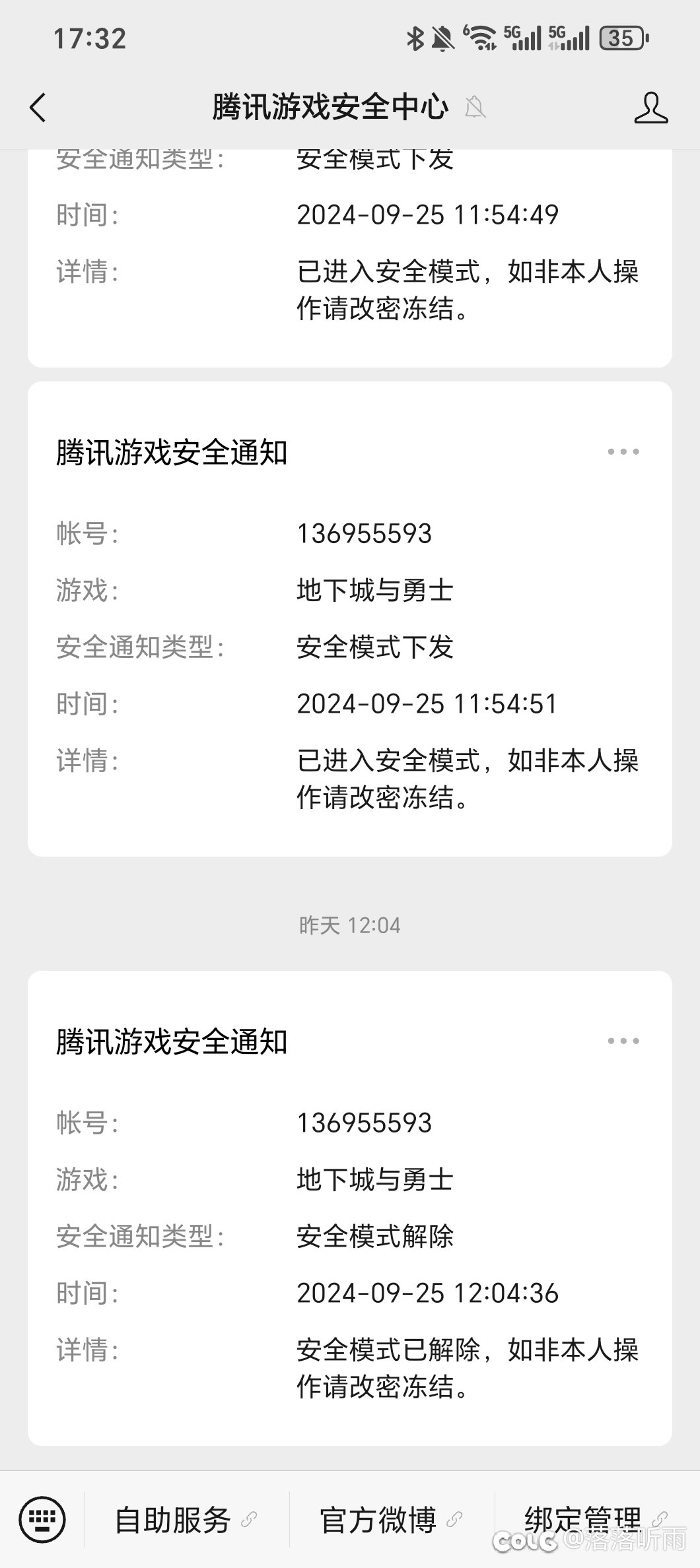Open overflow menu on the 12:04:36 notification
Viewport: 700px width, 1568px height.
[x=623, y=1041]
